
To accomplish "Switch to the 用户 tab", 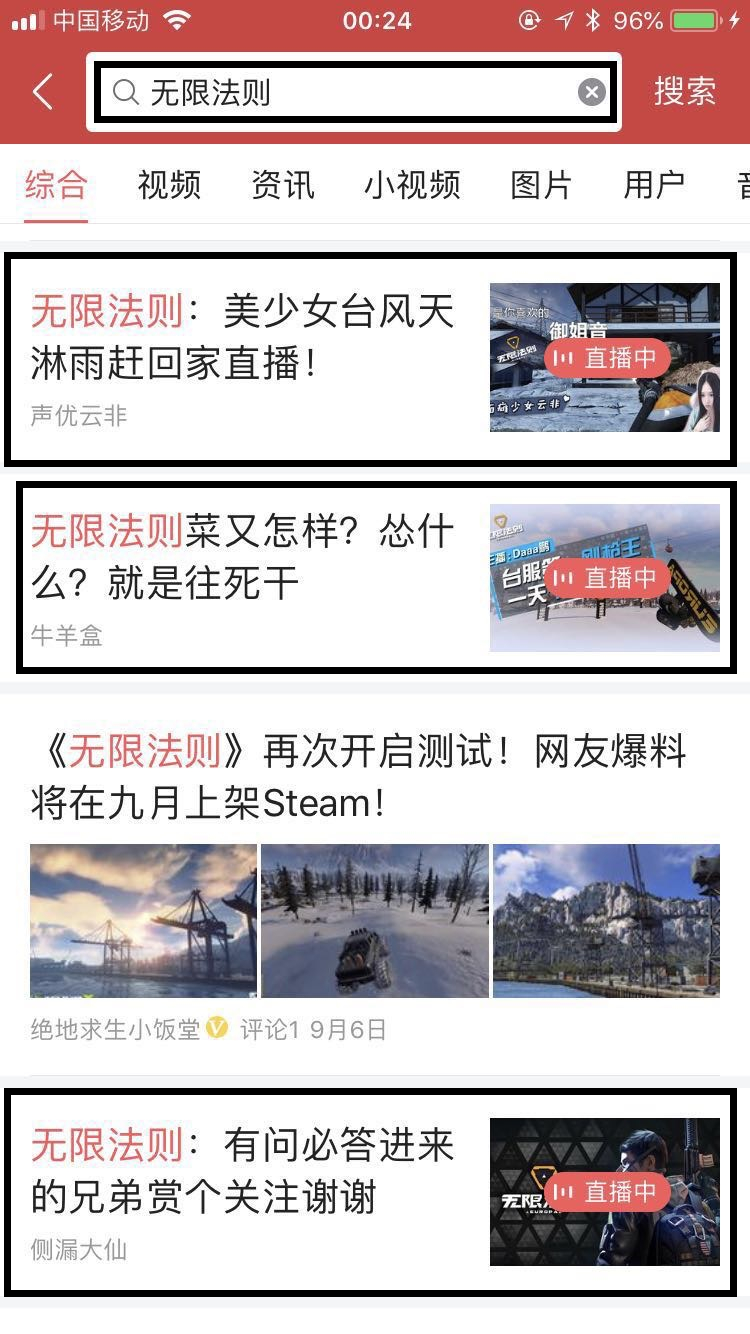I will [654, 185].
